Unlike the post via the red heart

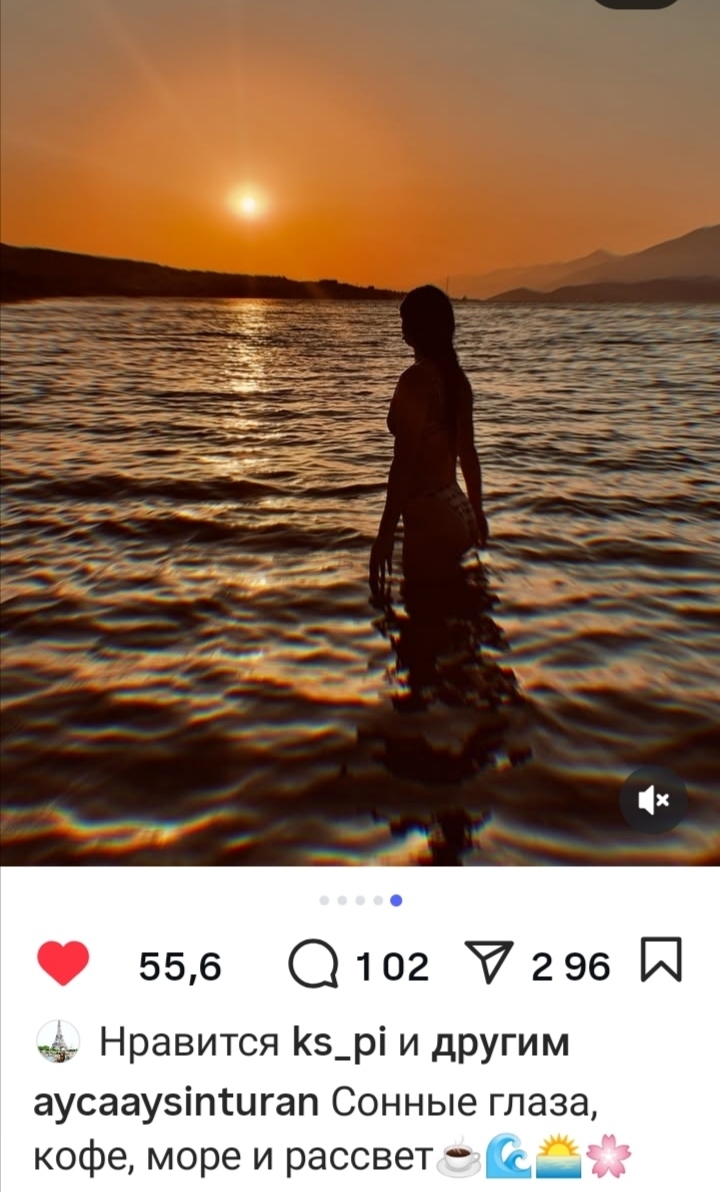pyautogui.click(x=63, y=964)
